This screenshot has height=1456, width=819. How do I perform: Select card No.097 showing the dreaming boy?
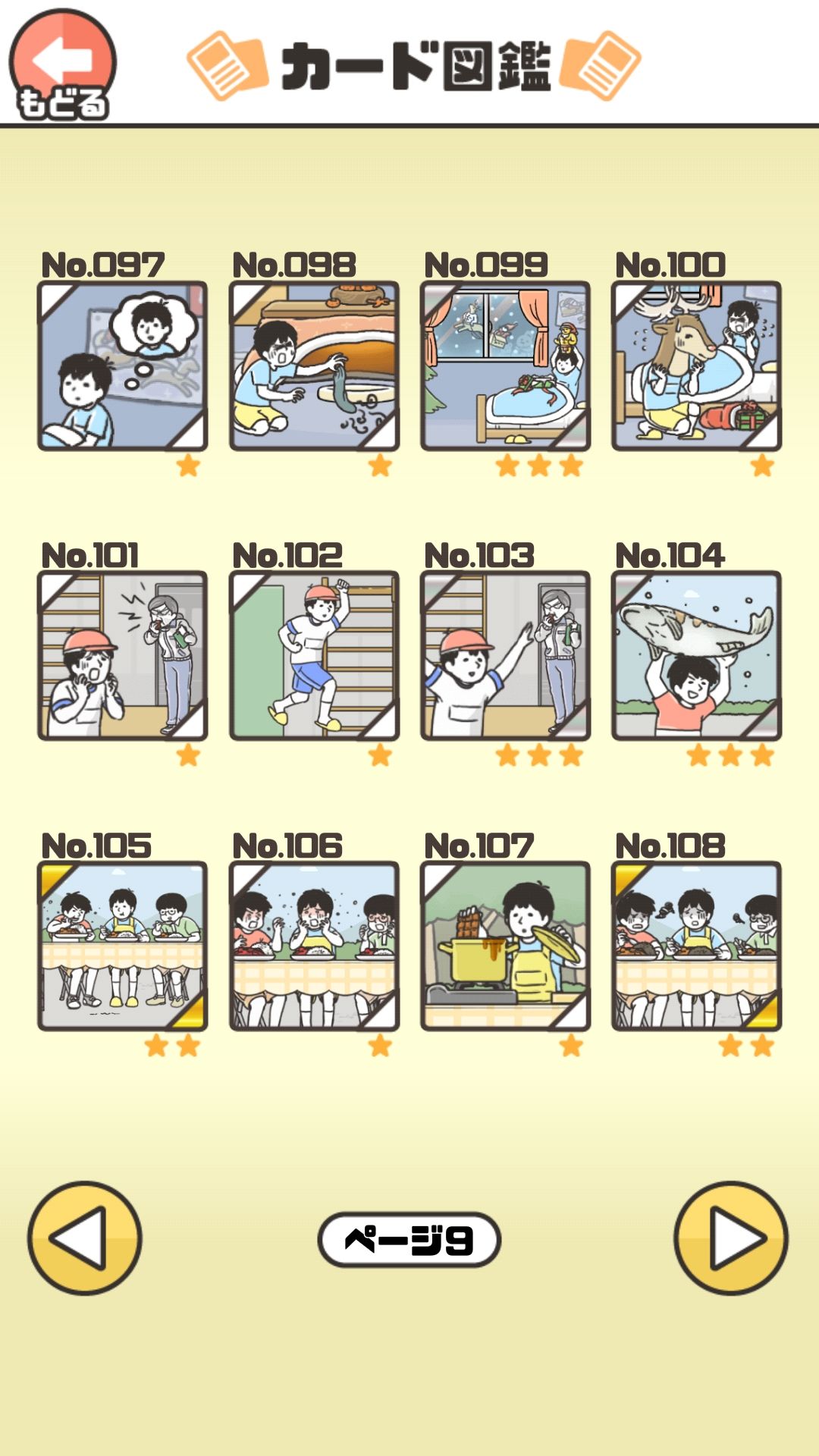coord(123,366)
